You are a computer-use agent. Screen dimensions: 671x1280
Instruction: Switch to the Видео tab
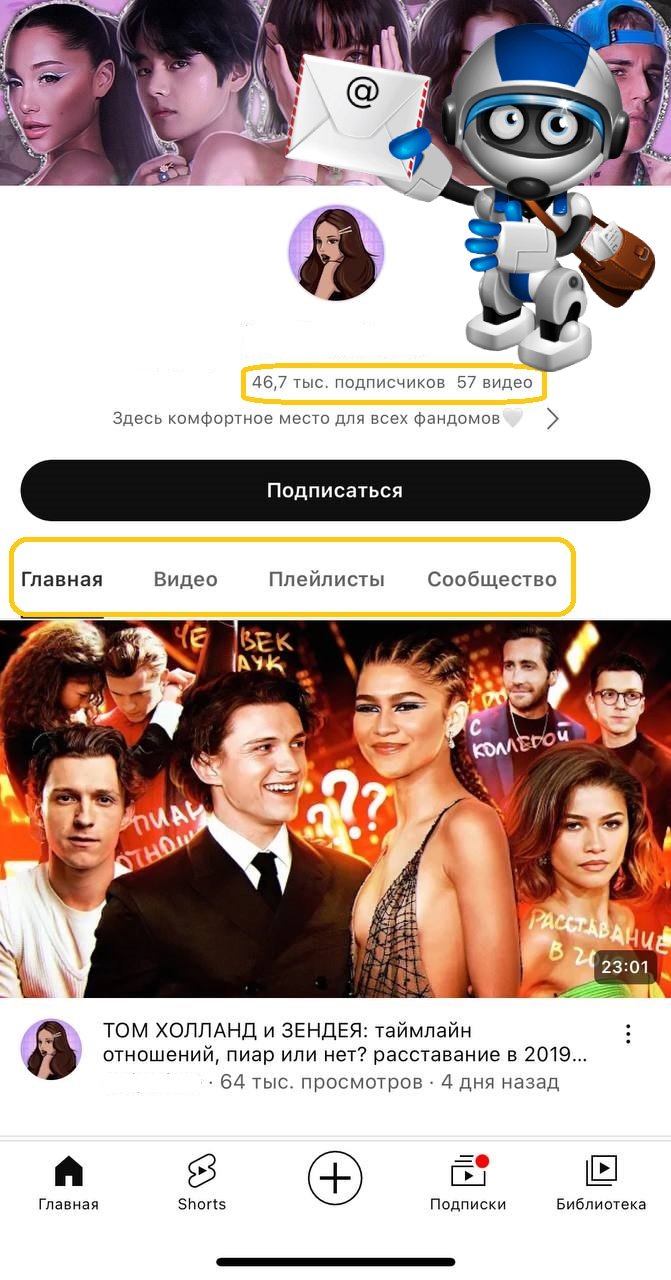(x=185, y=579)
